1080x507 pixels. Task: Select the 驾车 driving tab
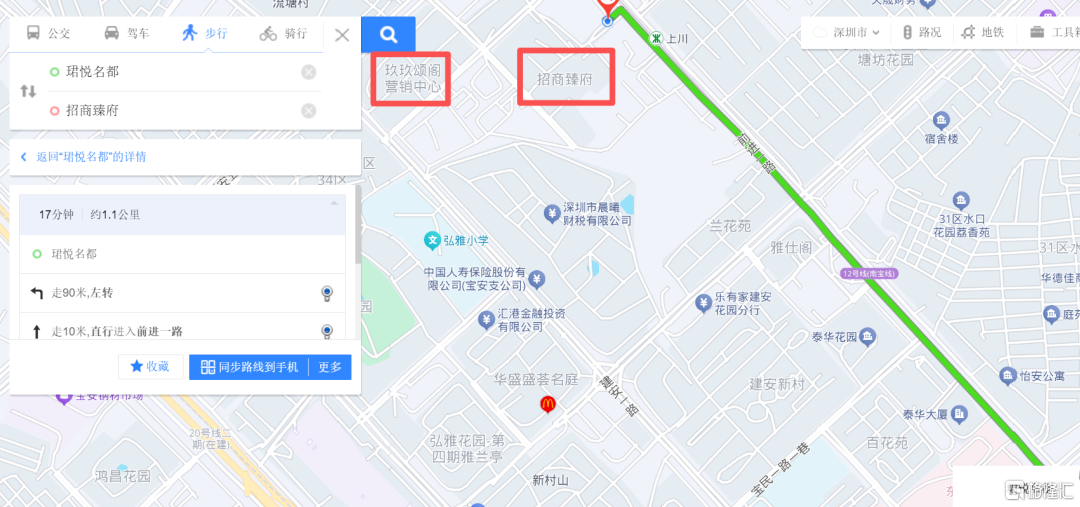point(126,33)
